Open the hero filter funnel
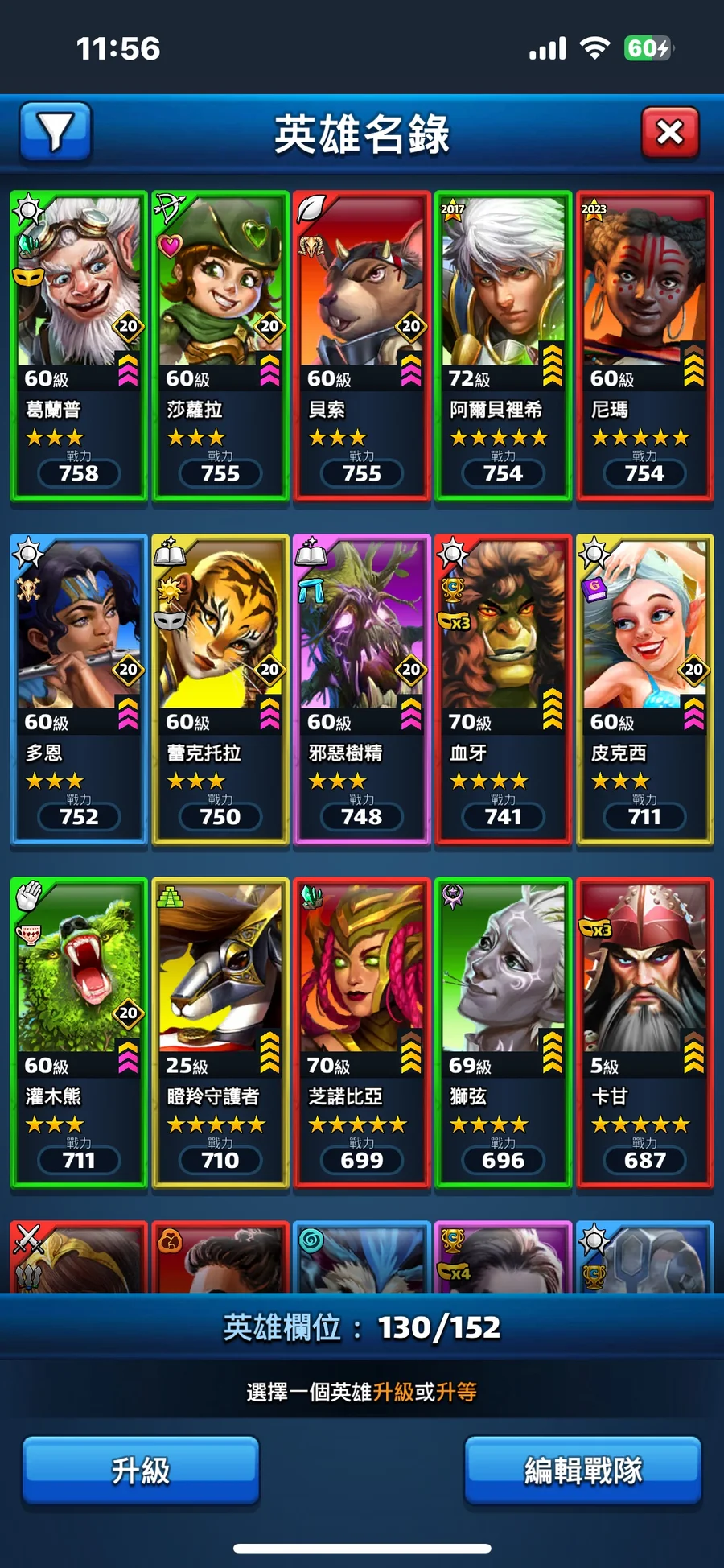This screenshot has width=724, height=1568. tap(55, 131)
